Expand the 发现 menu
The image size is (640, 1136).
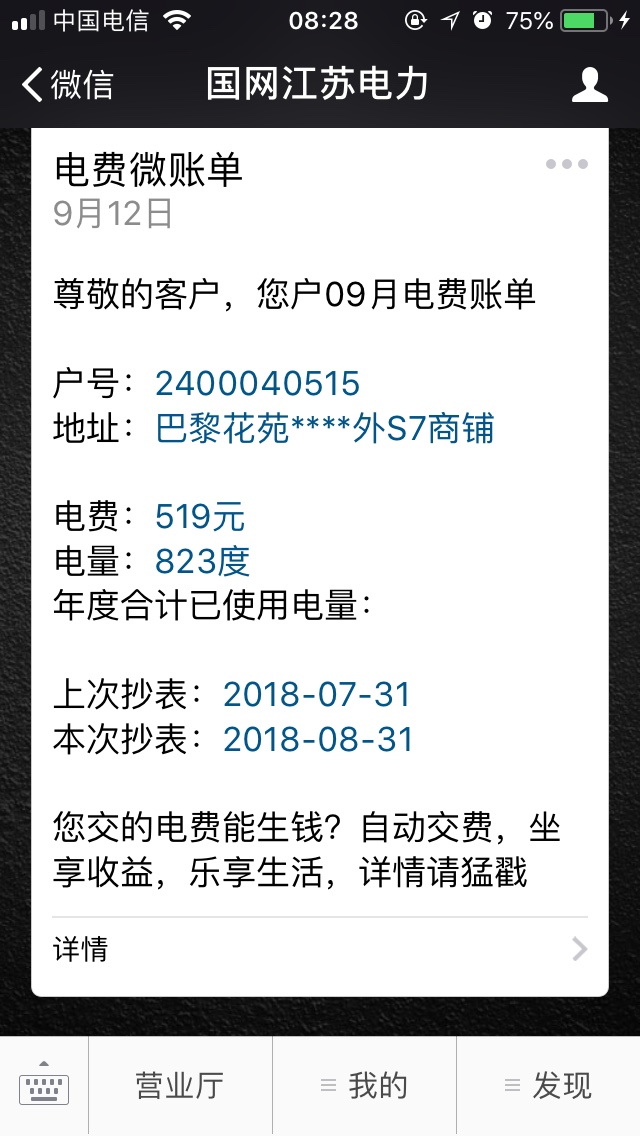click(x=549, y=1085)
